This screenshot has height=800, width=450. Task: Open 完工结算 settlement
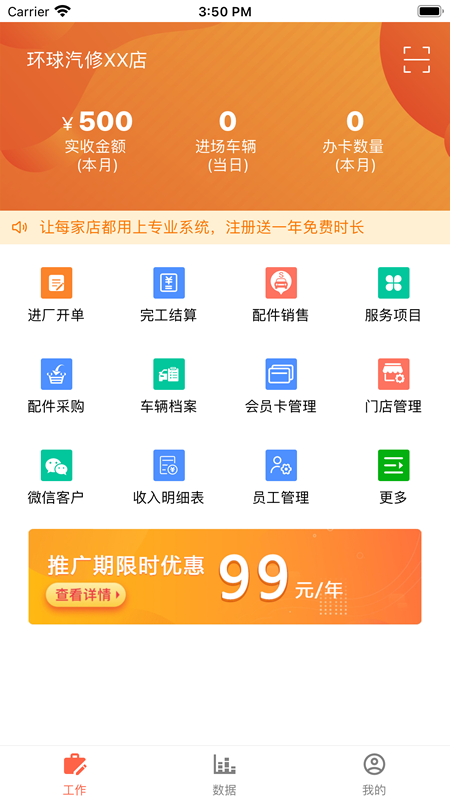coord(169,294)
